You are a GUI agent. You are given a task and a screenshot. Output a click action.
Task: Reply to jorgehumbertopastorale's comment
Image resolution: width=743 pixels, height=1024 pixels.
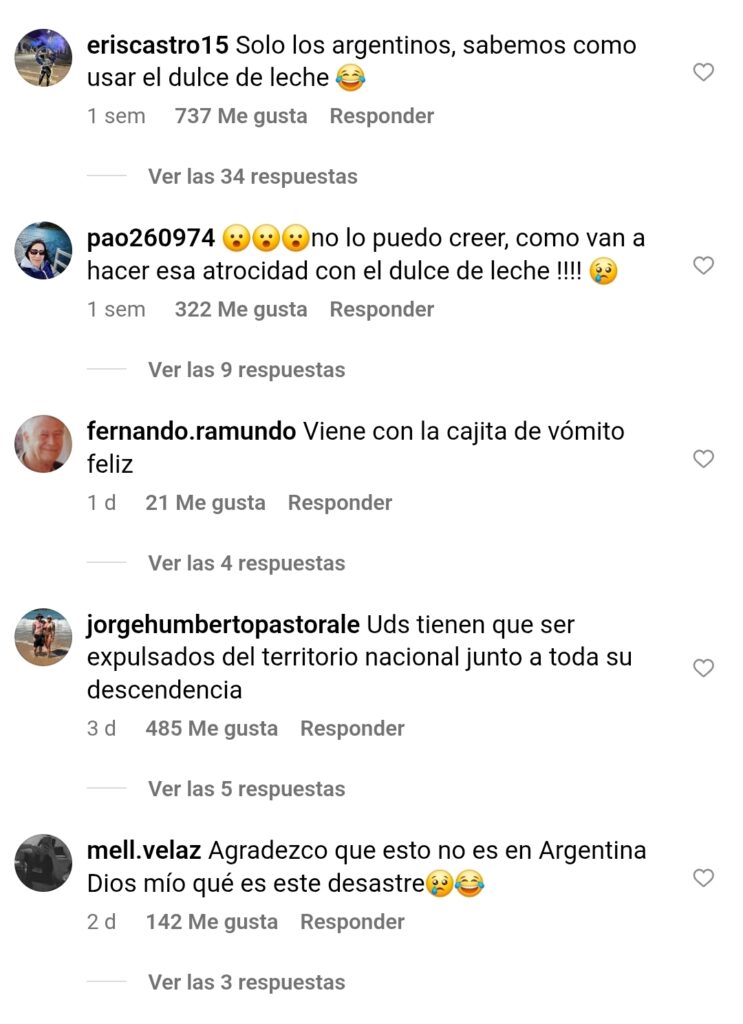pos(352,728)
